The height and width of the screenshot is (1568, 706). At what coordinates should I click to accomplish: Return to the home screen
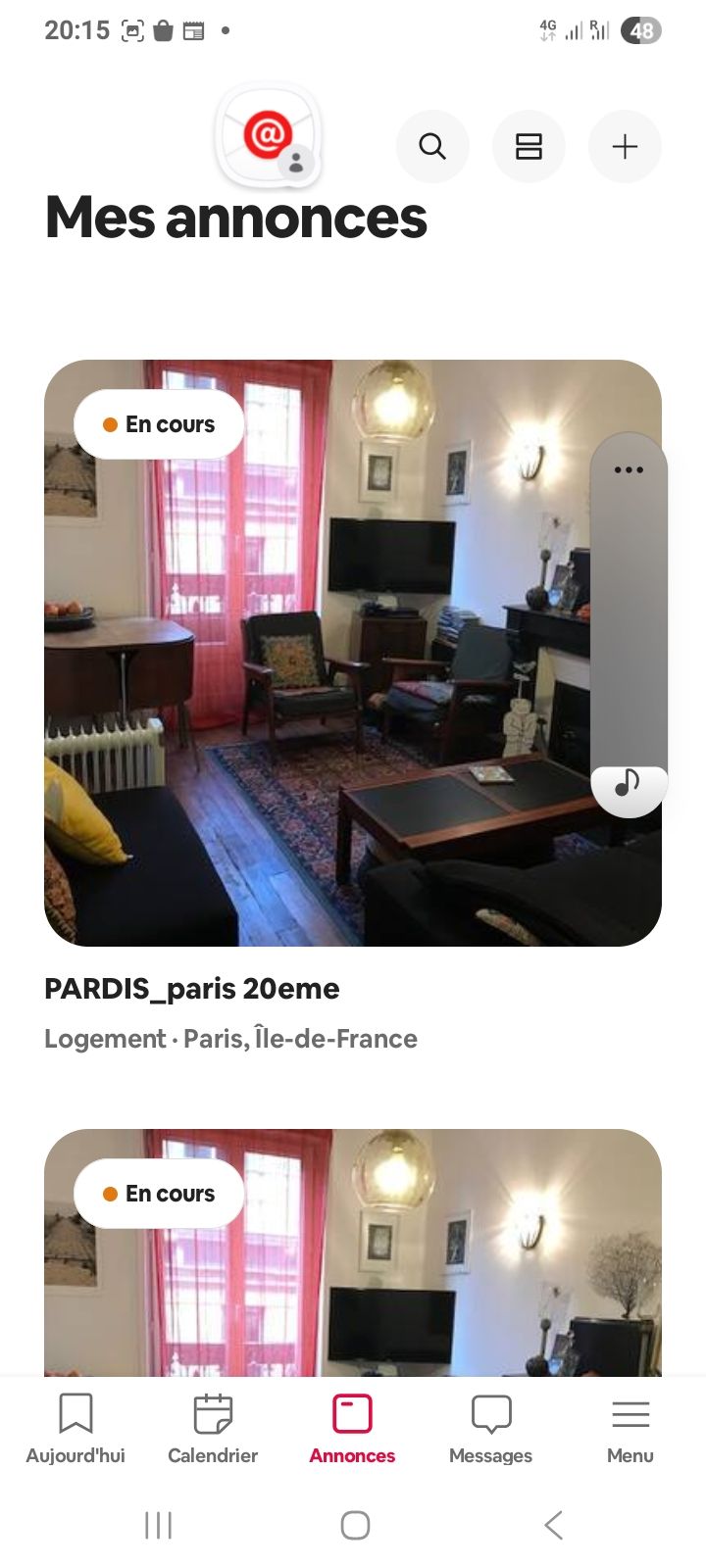[x=355, y=1525]
